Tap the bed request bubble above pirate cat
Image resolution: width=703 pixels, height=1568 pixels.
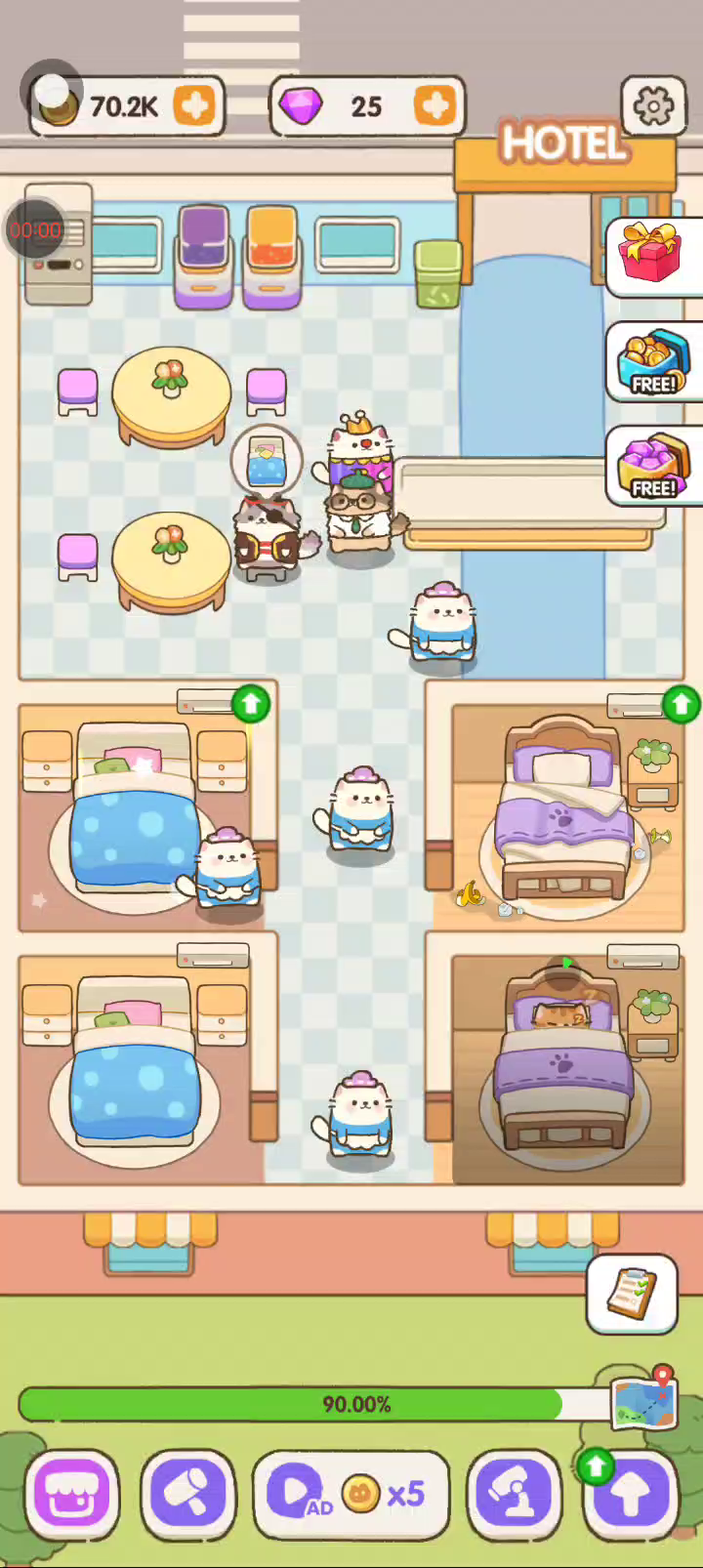tap(267, 460)
